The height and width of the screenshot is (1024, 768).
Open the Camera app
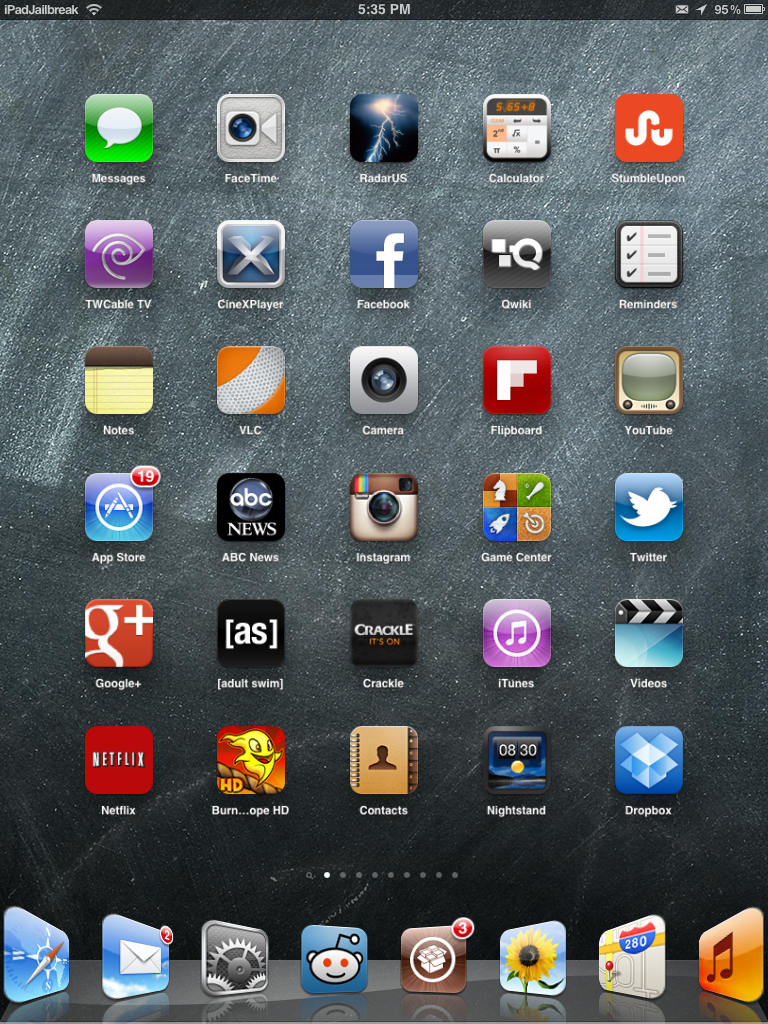[x=383, y=381]
